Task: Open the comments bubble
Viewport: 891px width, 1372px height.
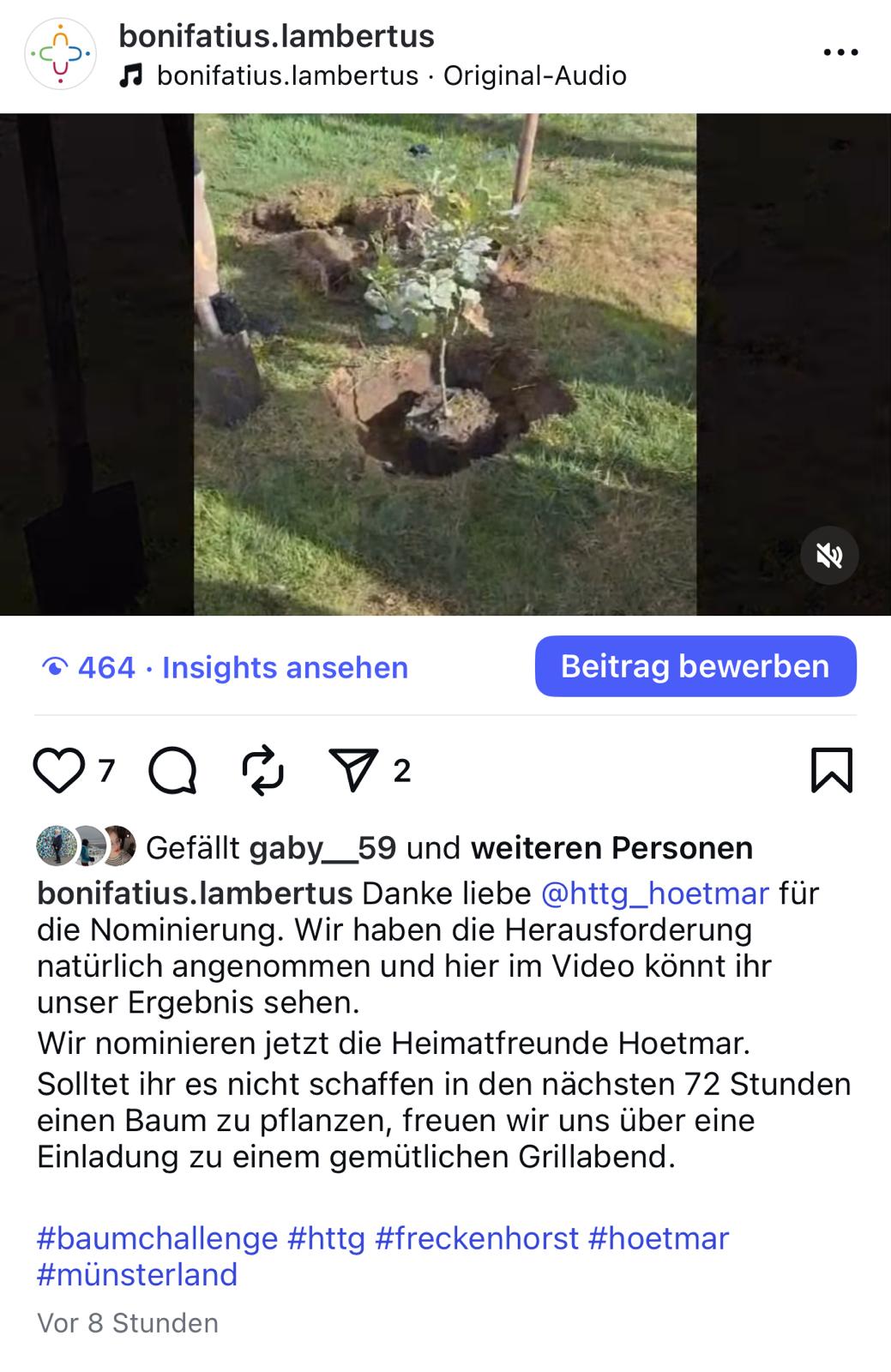Action: pos(172,770)
